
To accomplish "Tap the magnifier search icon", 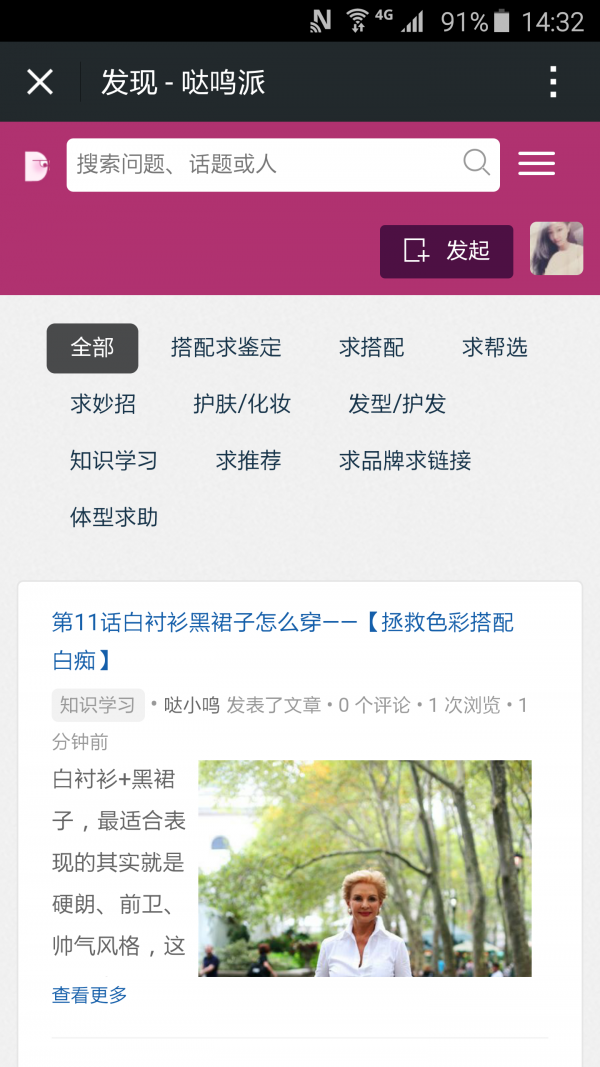I will click(476, 163).
